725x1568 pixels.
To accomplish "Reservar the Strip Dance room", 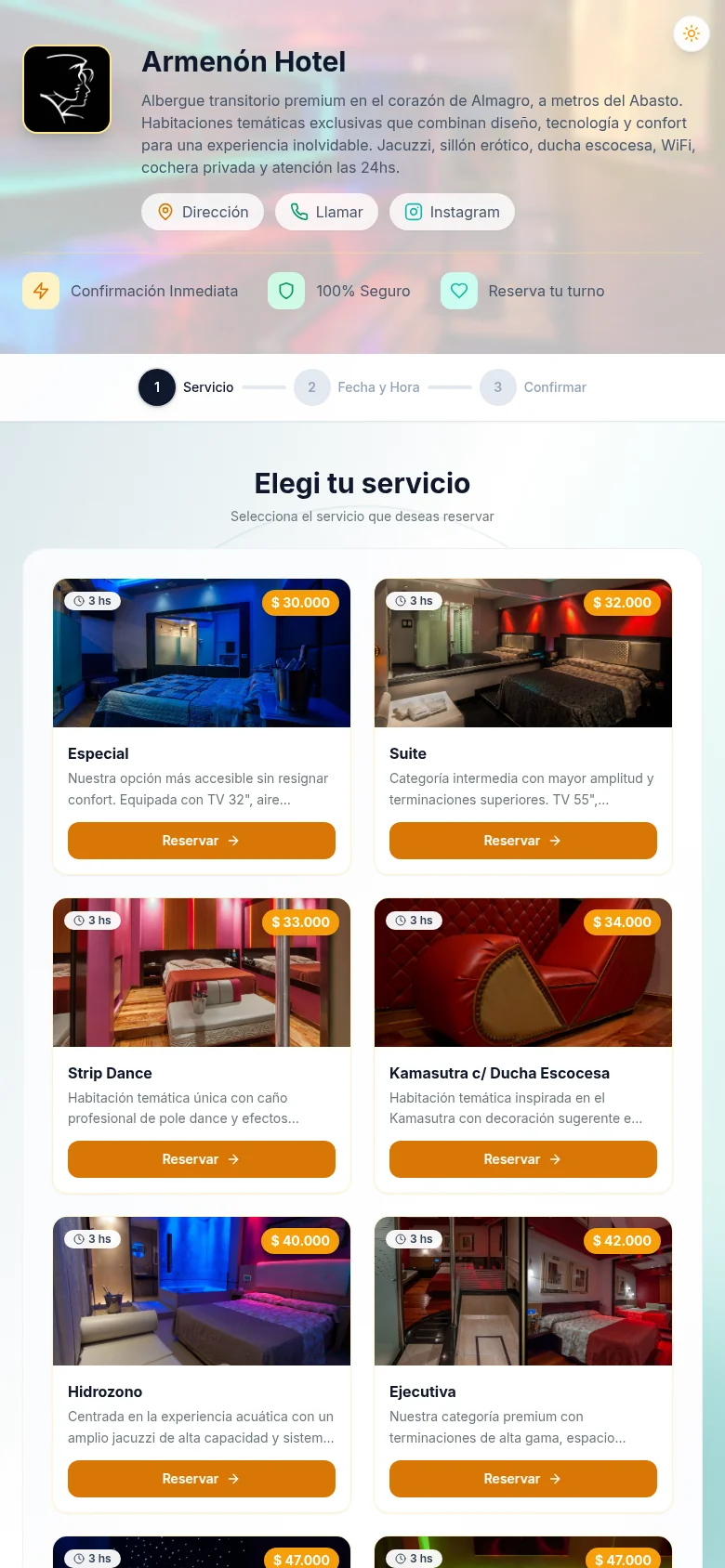I will [202, 1159].
